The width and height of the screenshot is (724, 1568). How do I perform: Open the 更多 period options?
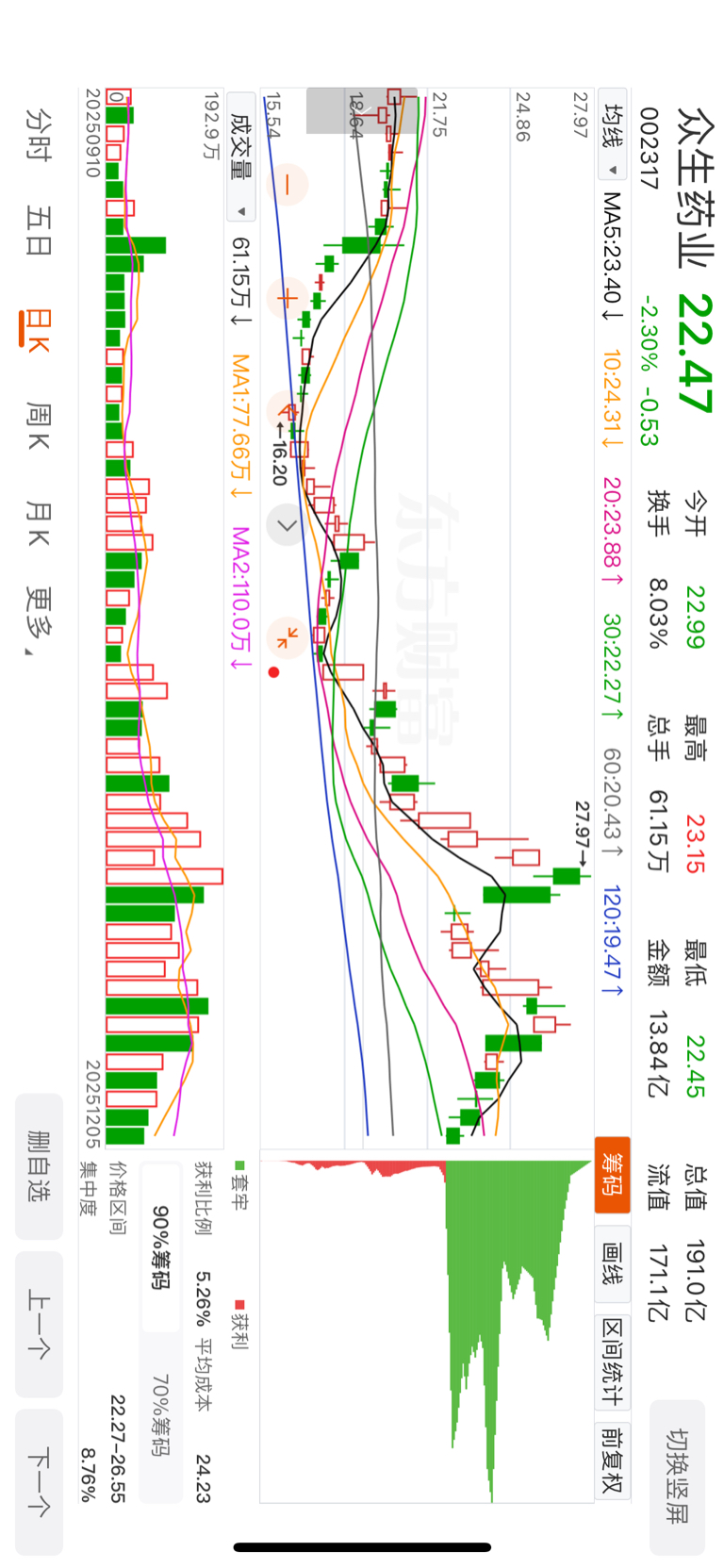pos(39,620)
